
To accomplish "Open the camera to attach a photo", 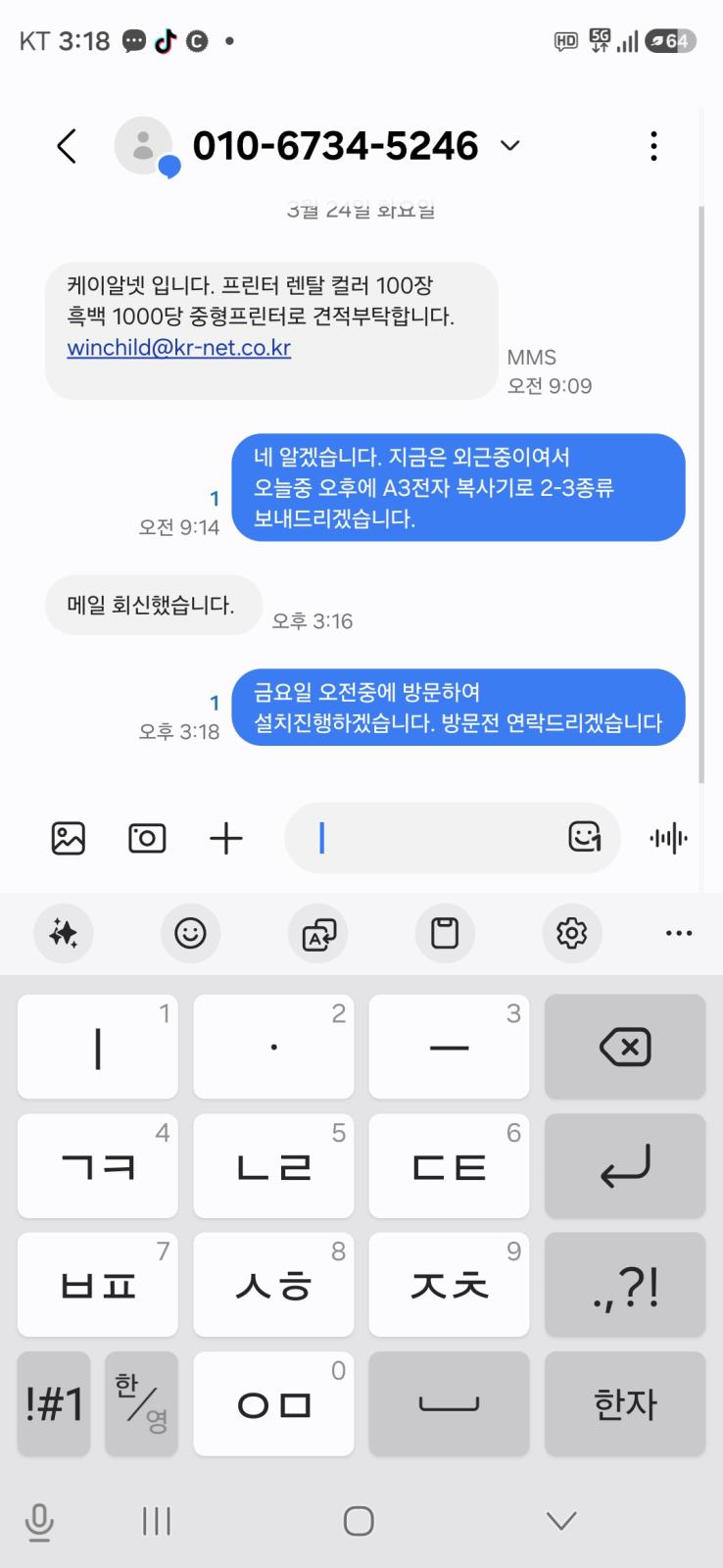I will [147, 838].
